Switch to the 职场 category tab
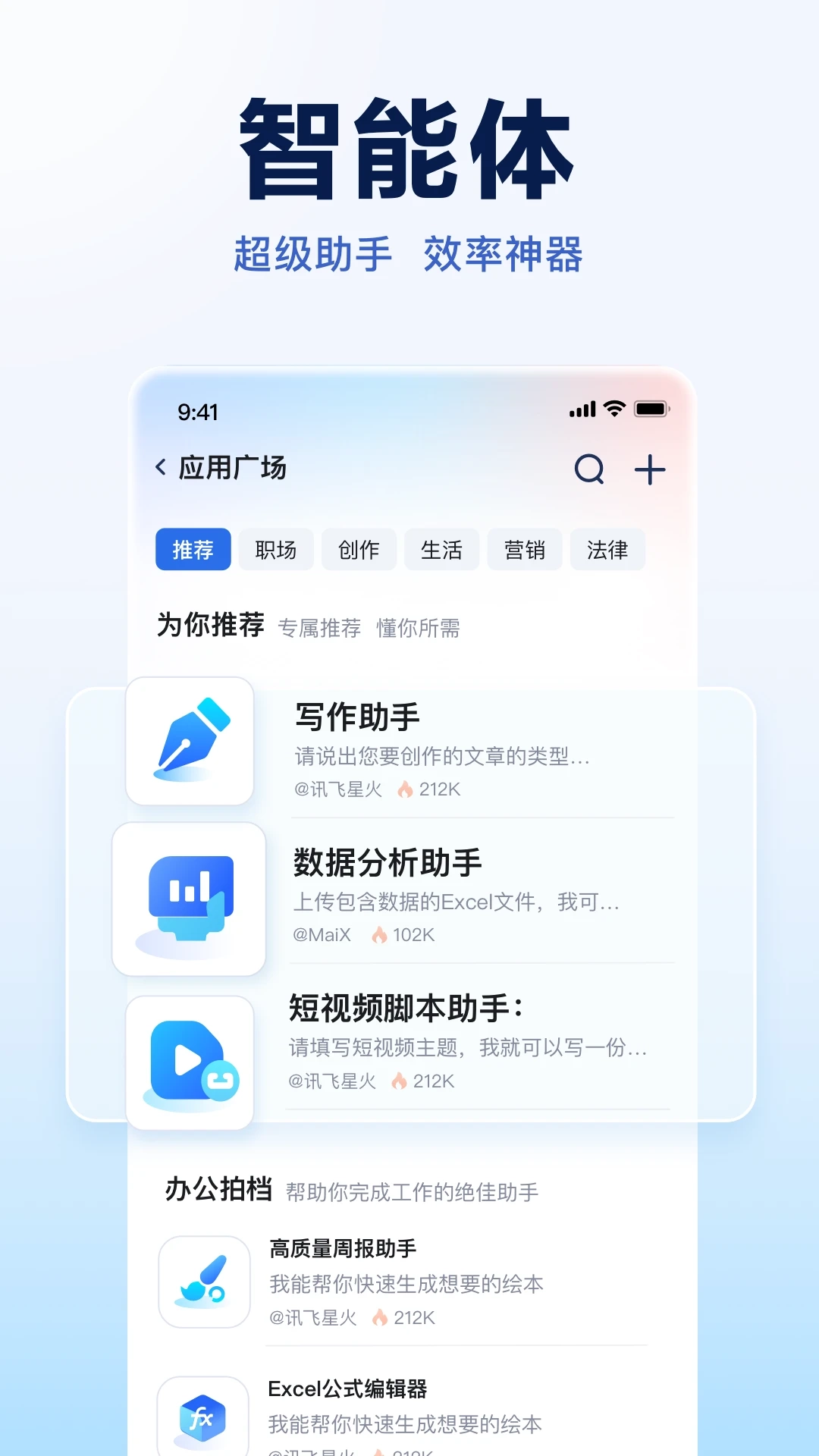The width and height of the screenshot is (819, 1456). [x=276, y=549]
